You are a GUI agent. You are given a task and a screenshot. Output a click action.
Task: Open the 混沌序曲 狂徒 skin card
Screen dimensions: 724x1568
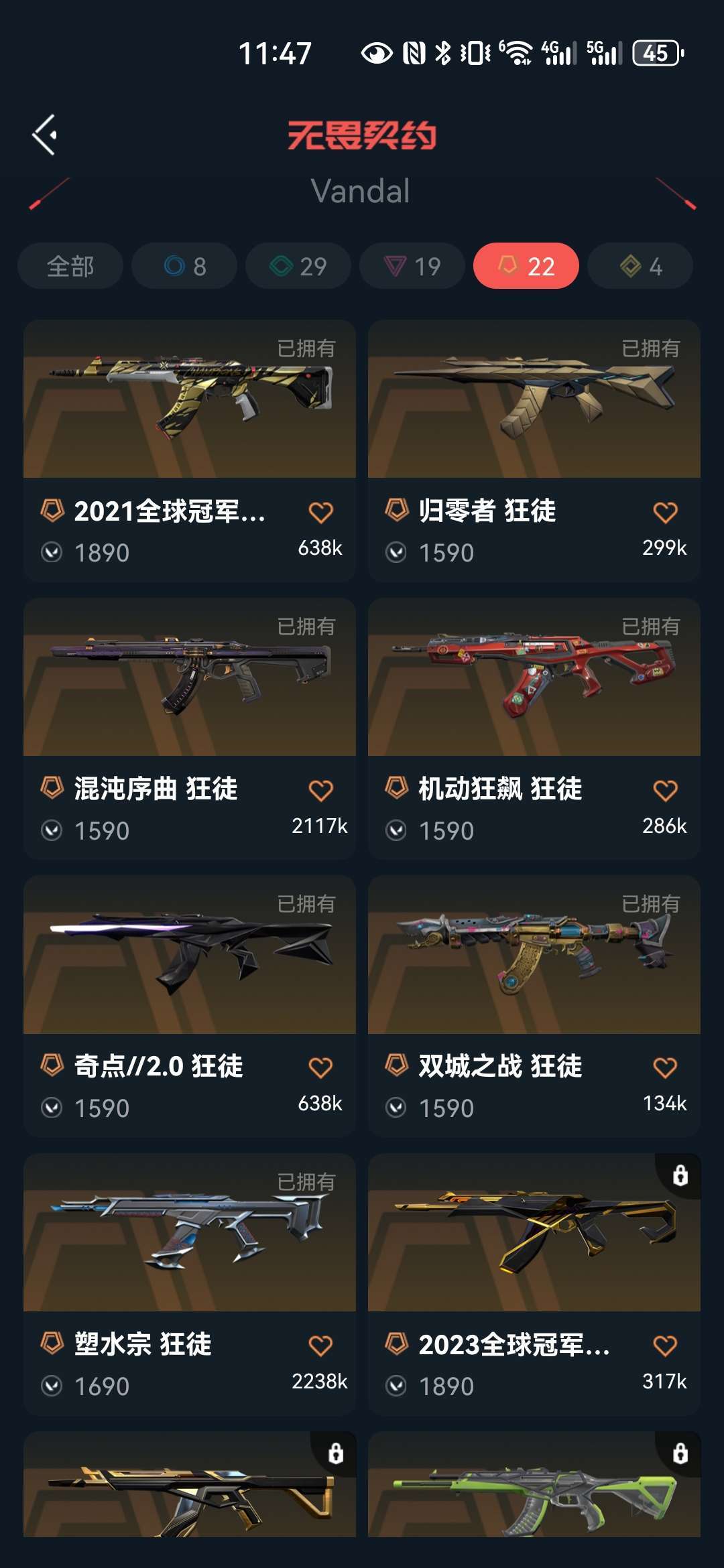click(x=190, y=728)
